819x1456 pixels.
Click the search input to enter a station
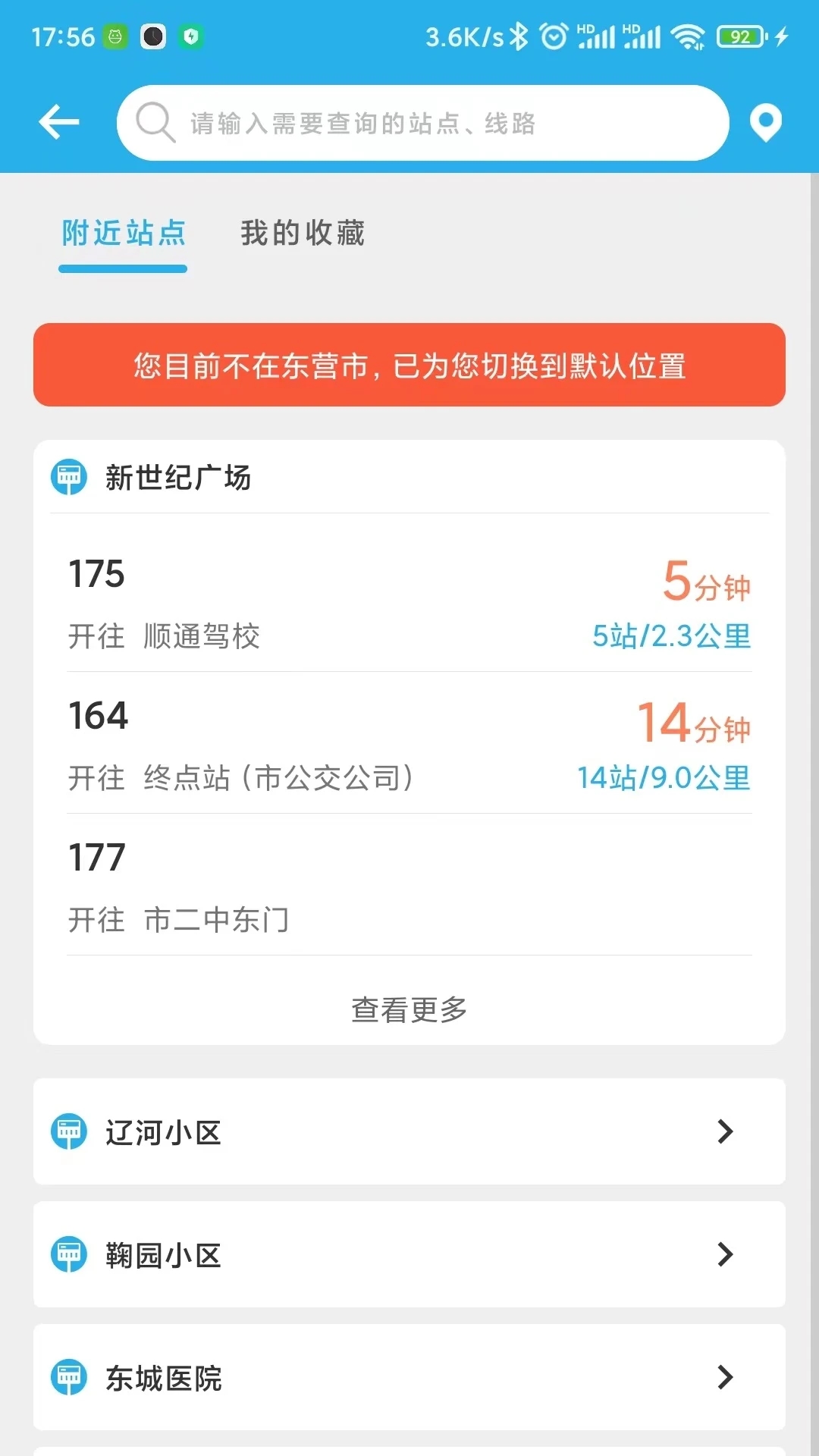click(x=425, y=121)
